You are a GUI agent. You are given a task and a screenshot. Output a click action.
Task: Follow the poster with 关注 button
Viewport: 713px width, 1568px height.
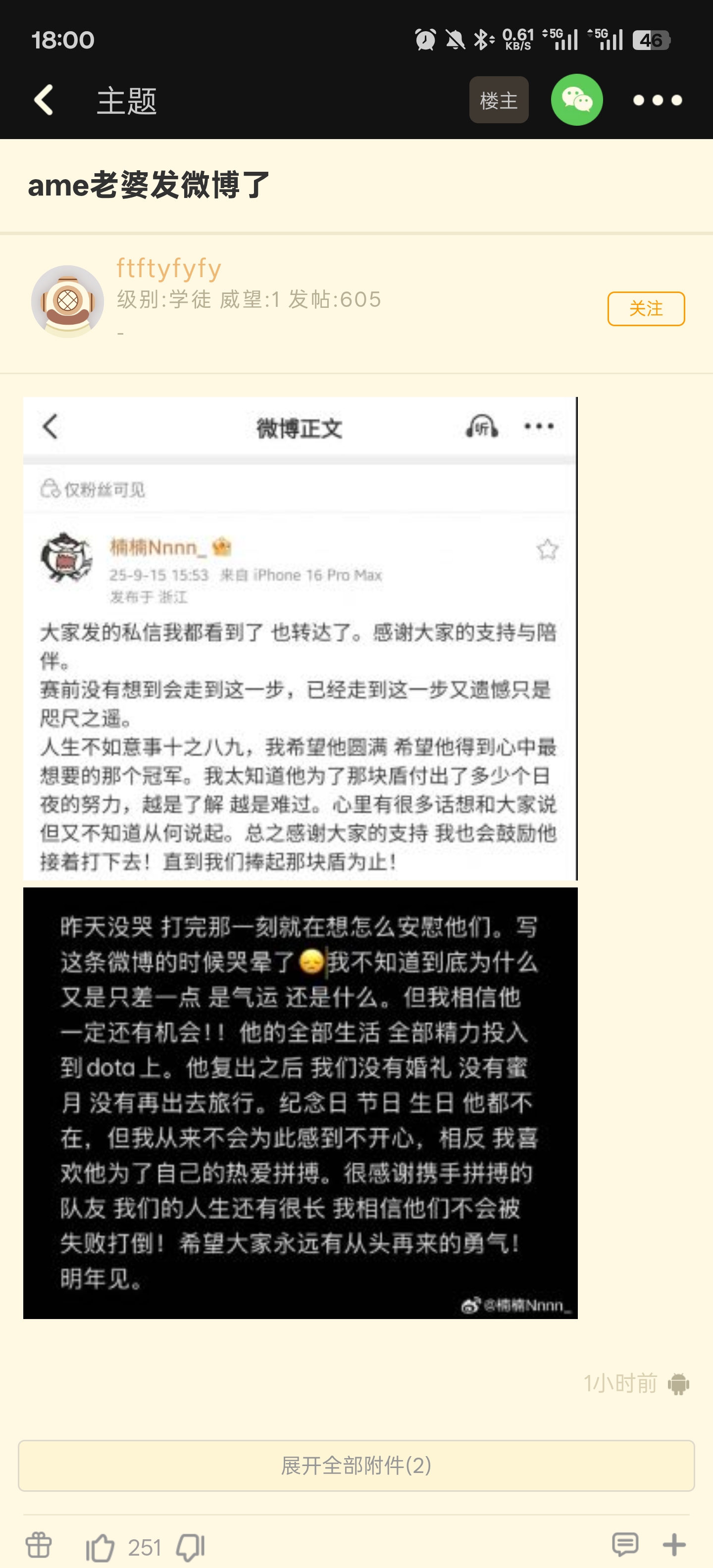coord(646,309)
